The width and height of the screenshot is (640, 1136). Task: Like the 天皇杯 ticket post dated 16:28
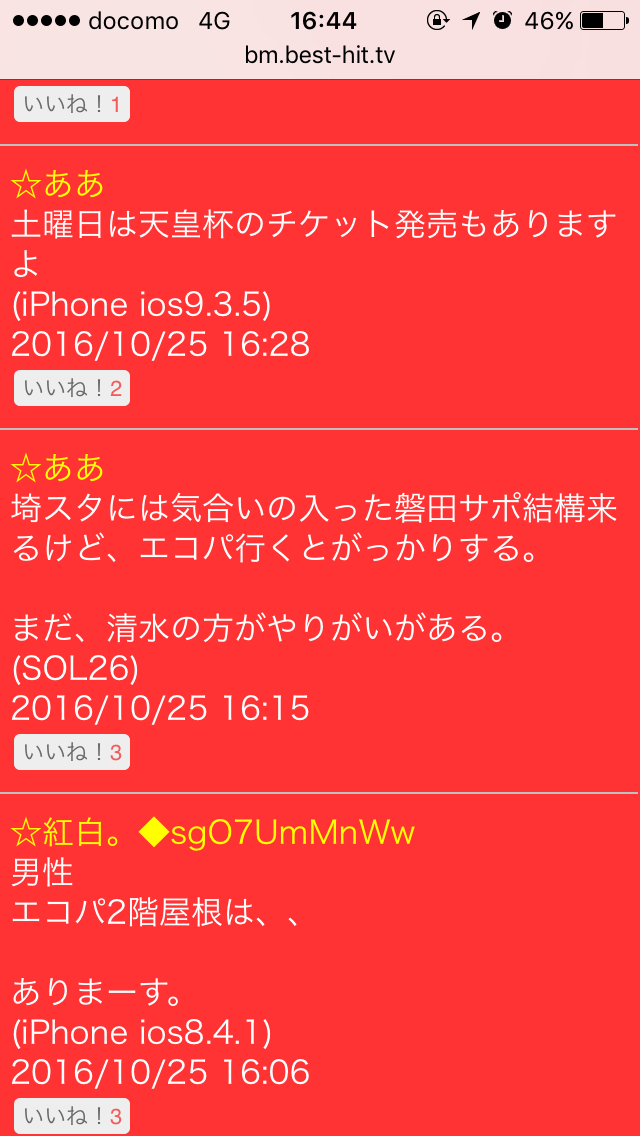point(72,389)
